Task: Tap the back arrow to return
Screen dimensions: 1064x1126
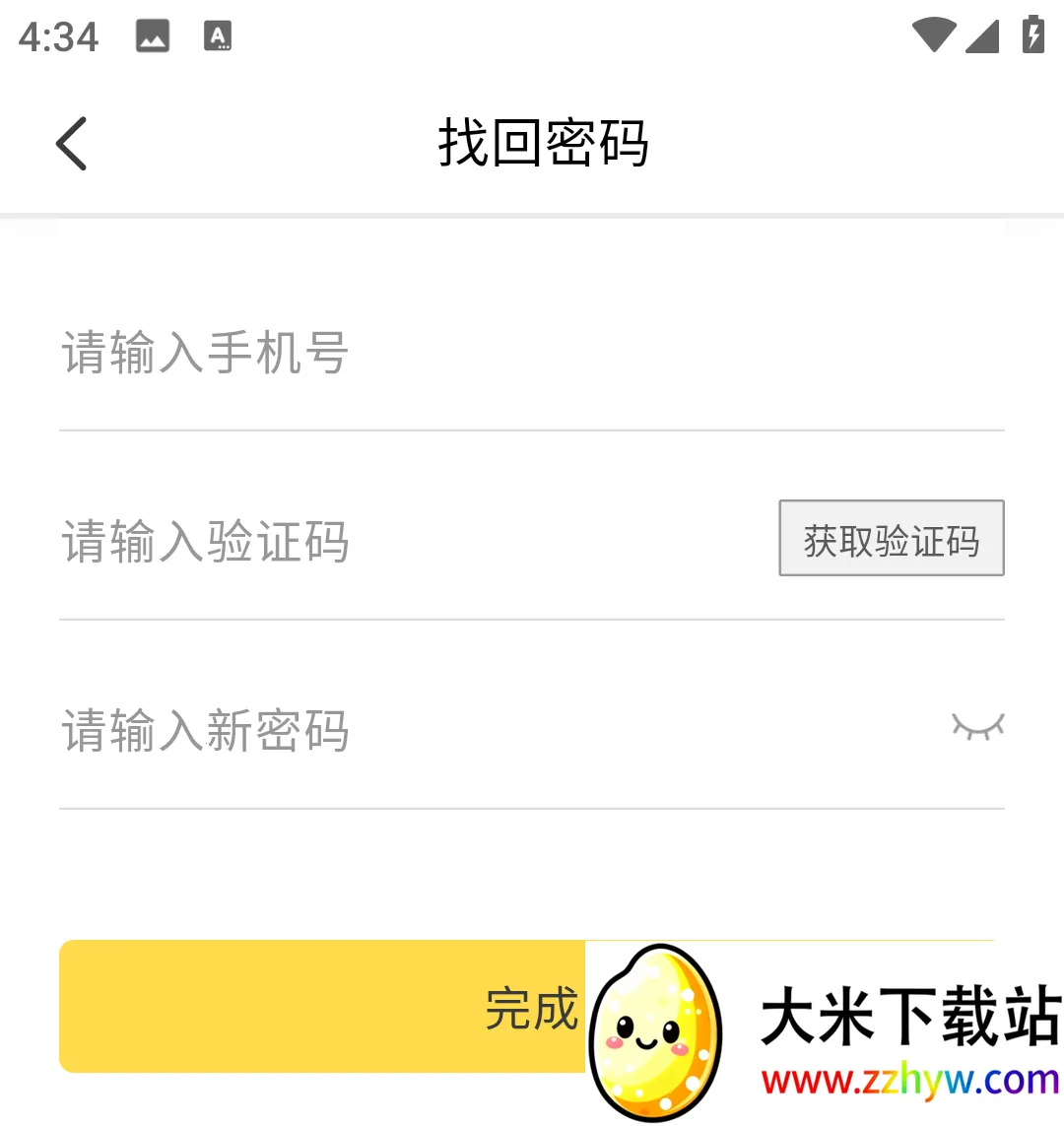Action: point(71,143)
